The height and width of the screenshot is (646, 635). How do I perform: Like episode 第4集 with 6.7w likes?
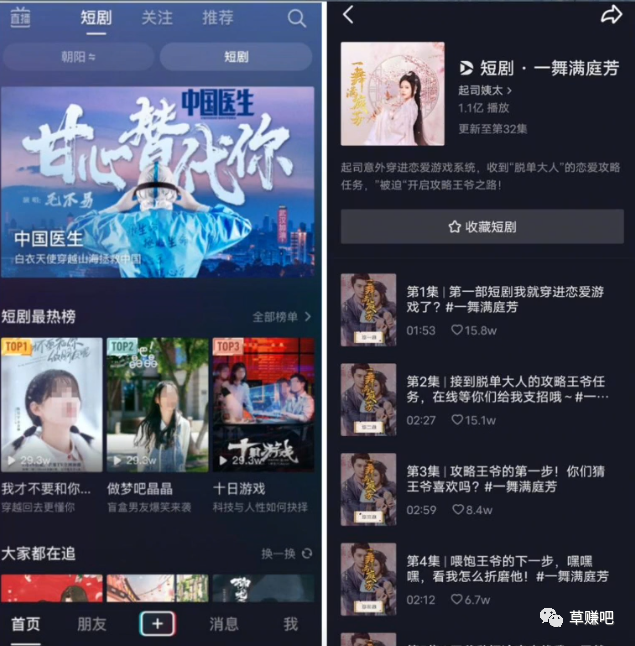click(457, 599)
